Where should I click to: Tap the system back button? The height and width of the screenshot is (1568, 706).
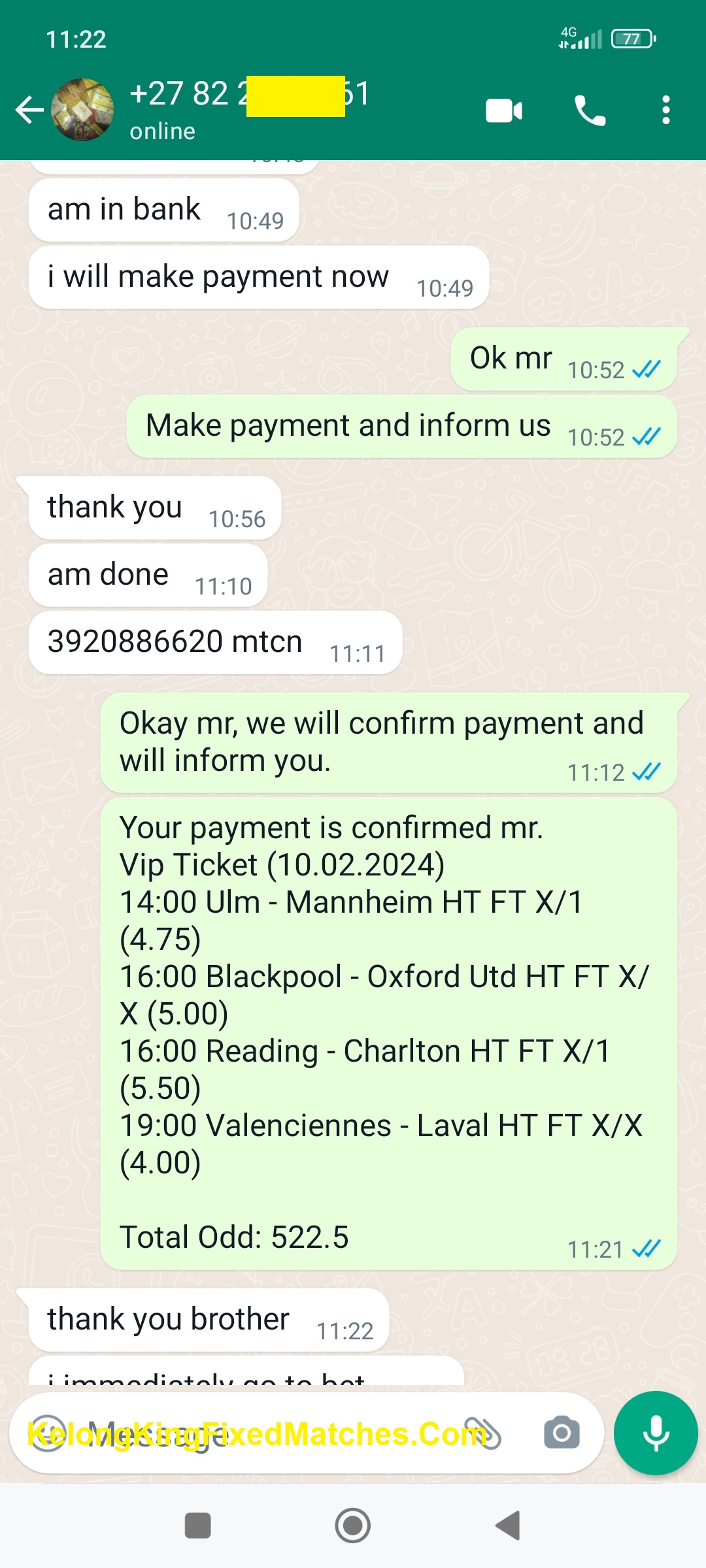pyautogui.click(x=508, y=1526)
